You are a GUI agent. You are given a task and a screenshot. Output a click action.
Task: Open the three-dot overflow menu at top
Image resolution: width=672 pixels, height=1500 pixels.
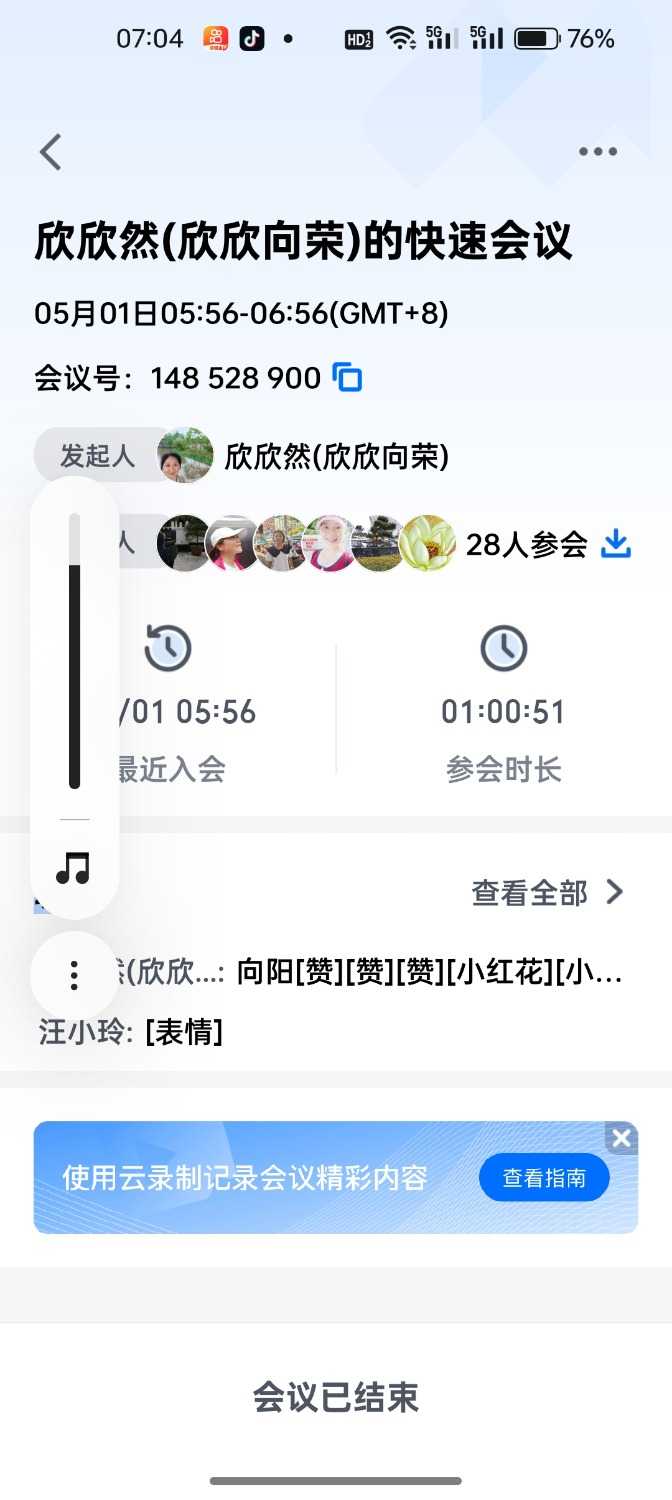pos(597,152)
